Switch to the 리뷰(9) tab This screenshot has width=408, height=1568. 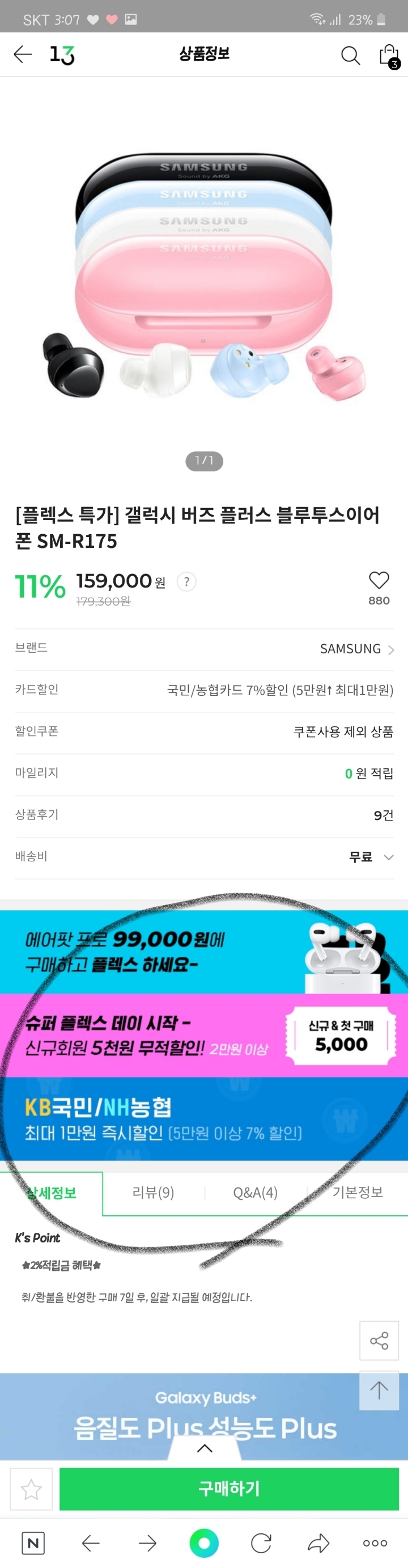click(153, 1193)
